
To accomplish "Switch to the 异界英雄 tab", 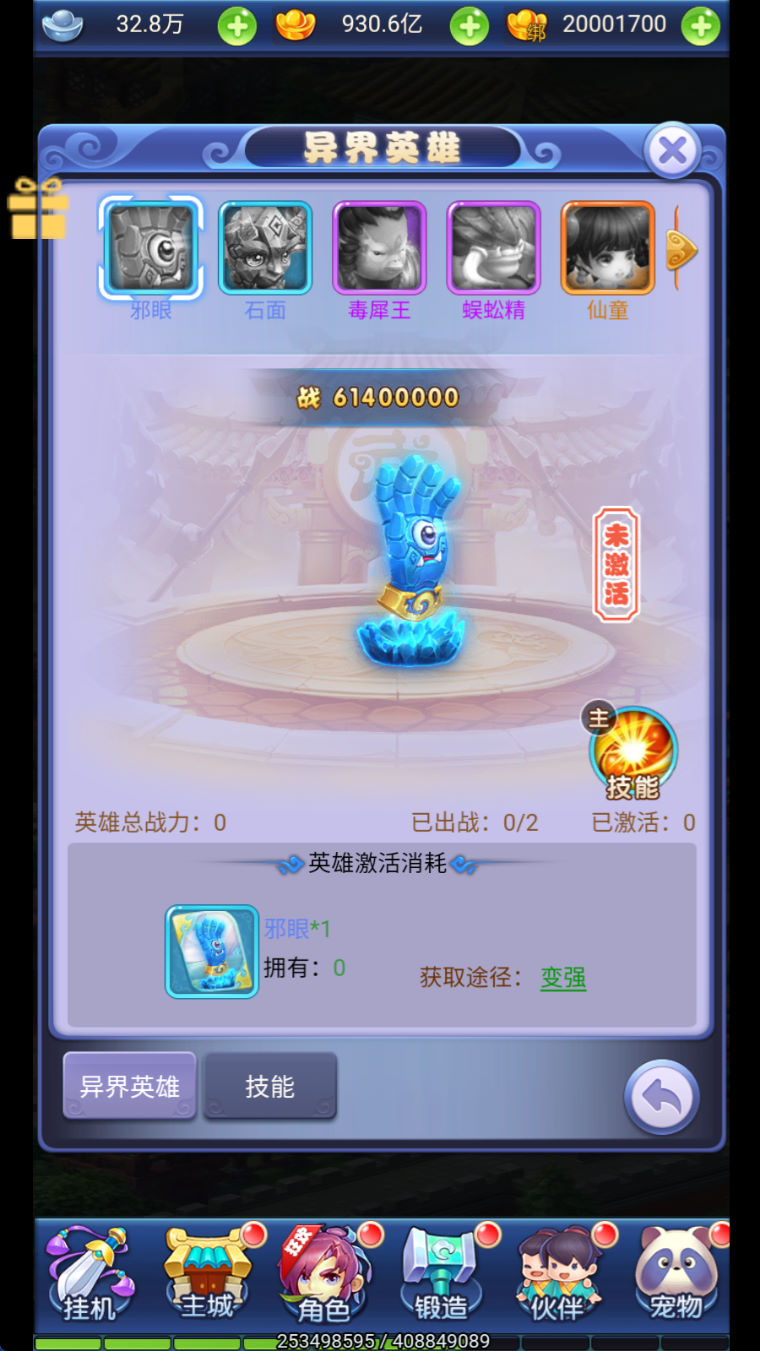I will [x=130, y=1086].
